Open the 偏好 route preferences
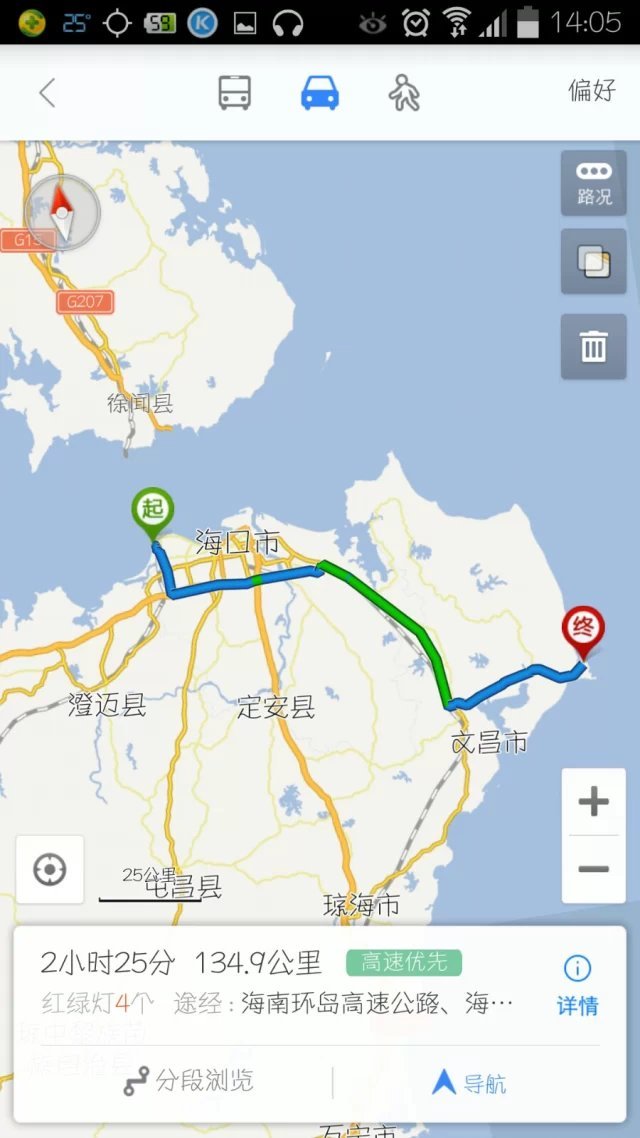Viewport: 640px width, 1138px height. tap(592, 91)
